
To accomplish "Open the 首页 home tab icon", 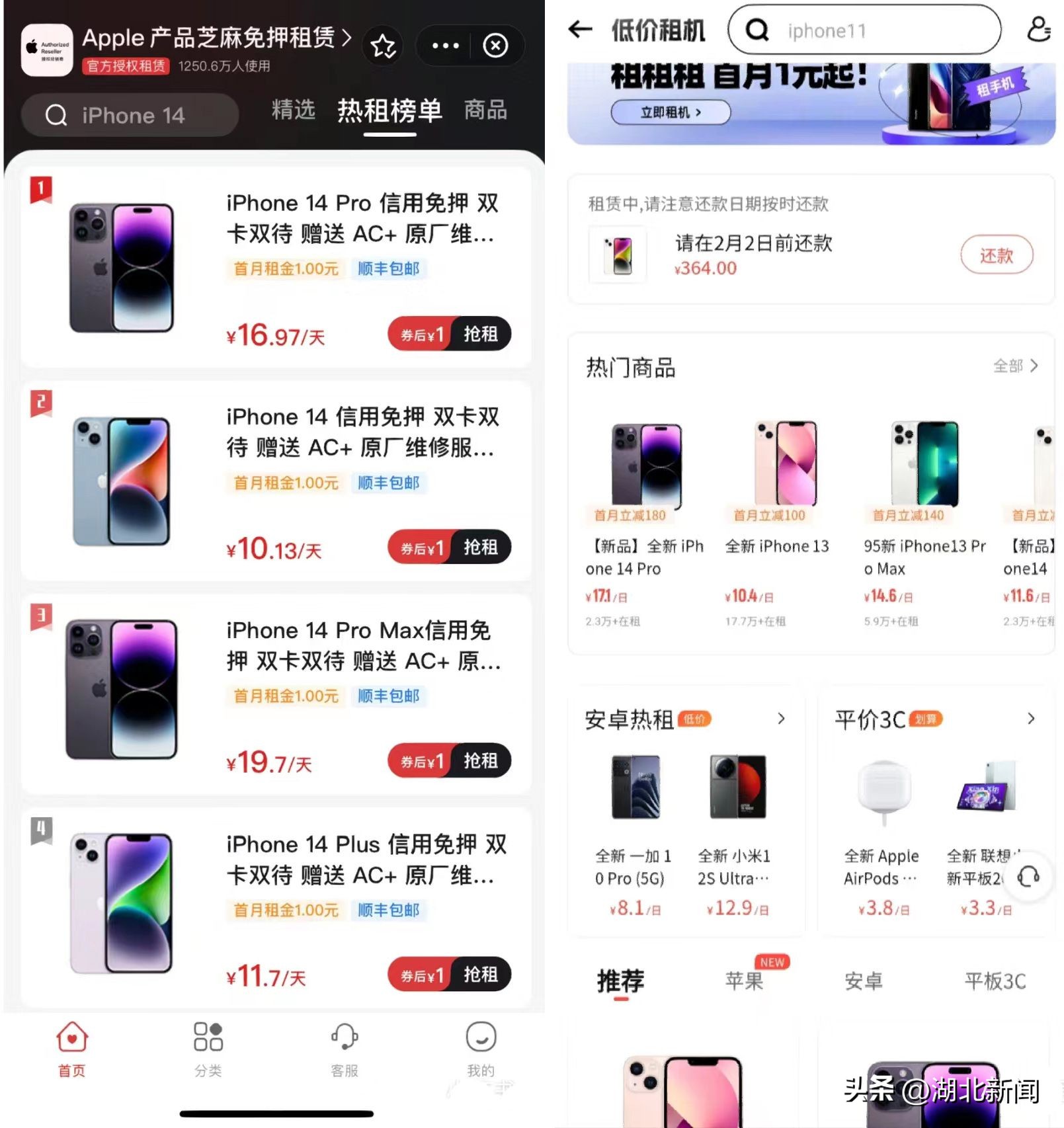I will tap(71, 1053).
